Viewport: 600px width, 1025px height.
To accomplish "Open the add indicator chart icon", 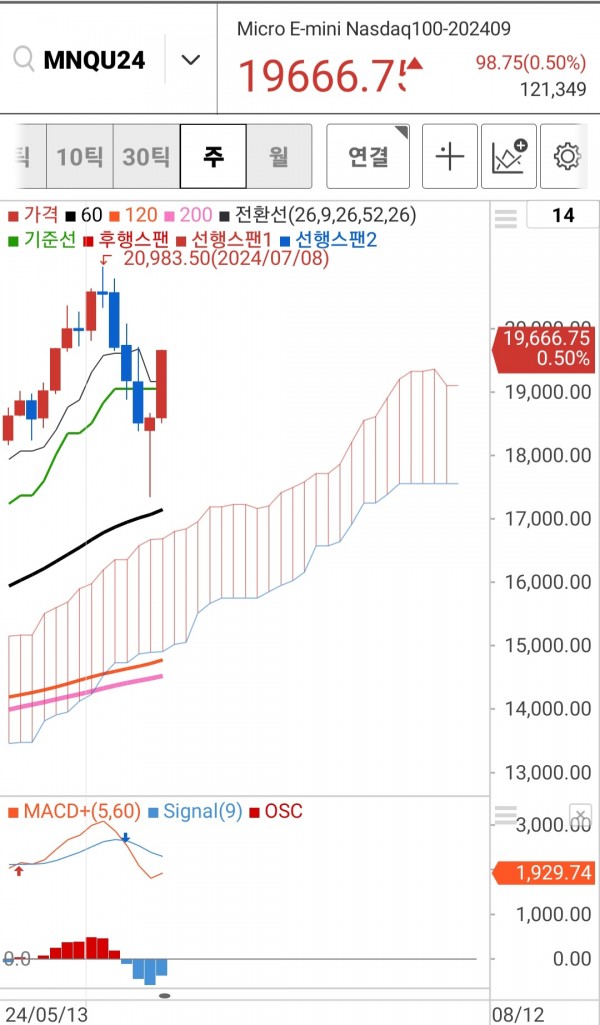I will [509, 157].
